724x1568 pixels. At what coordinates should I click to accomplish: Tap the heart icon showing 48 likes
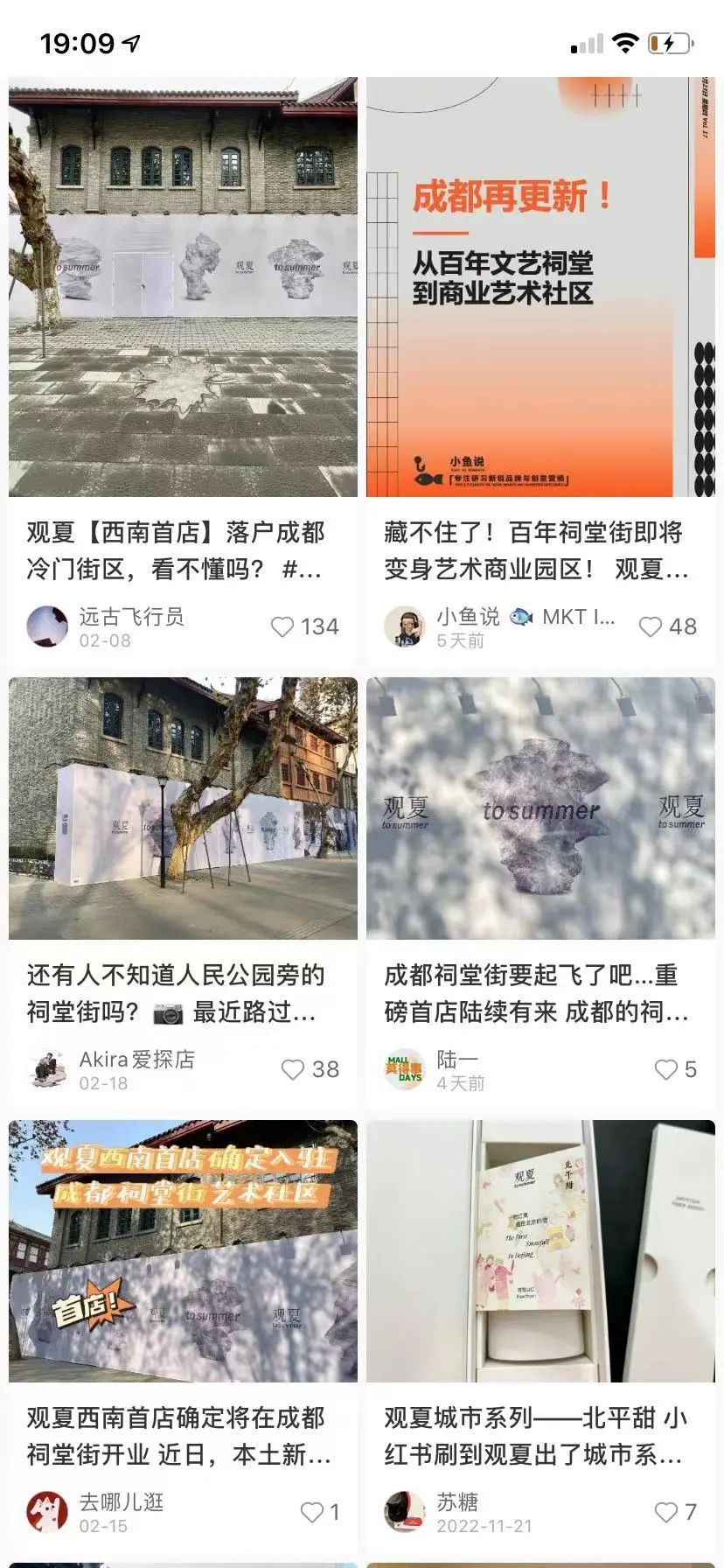tap(650, 626)
